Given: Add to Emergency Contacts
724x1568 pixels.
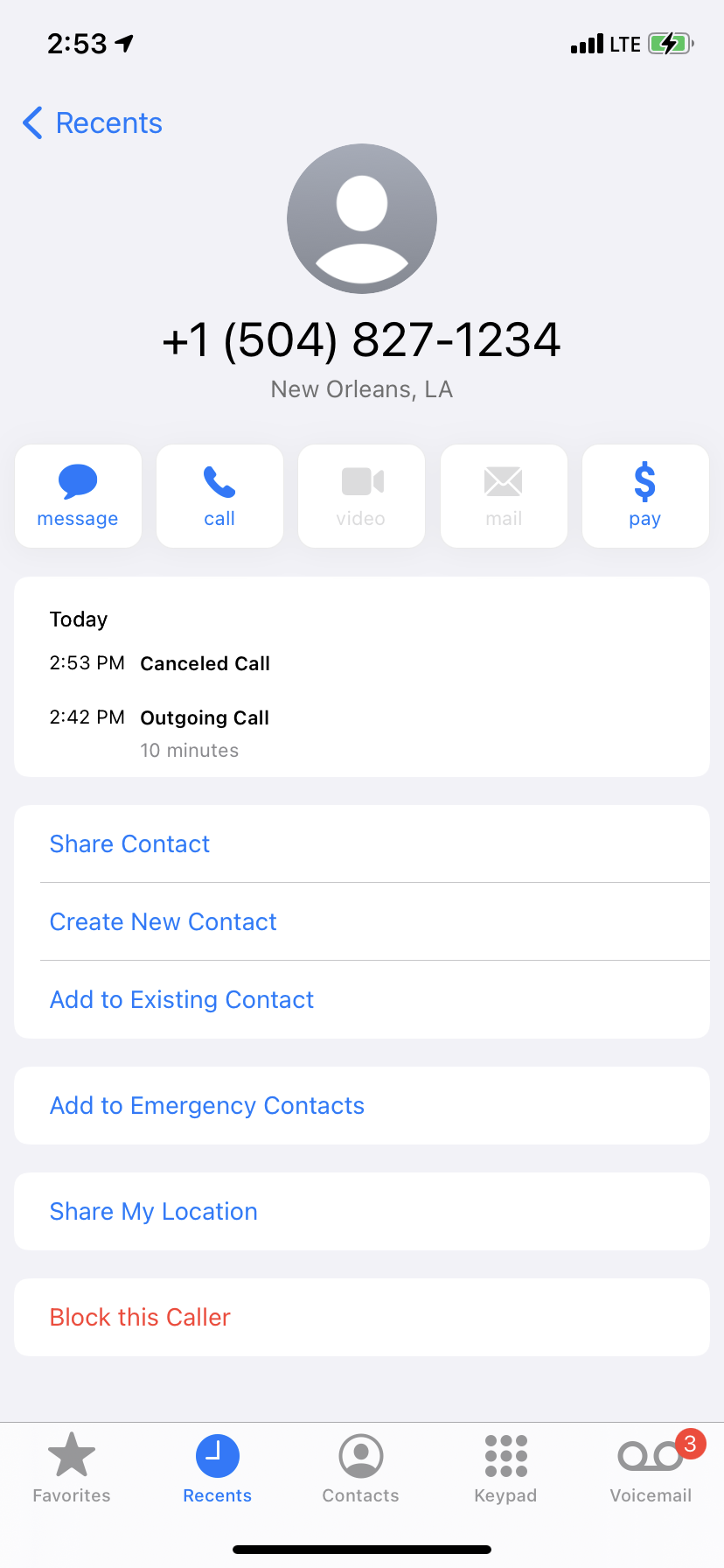Looking at the screenshot, I should point(207,1105).
